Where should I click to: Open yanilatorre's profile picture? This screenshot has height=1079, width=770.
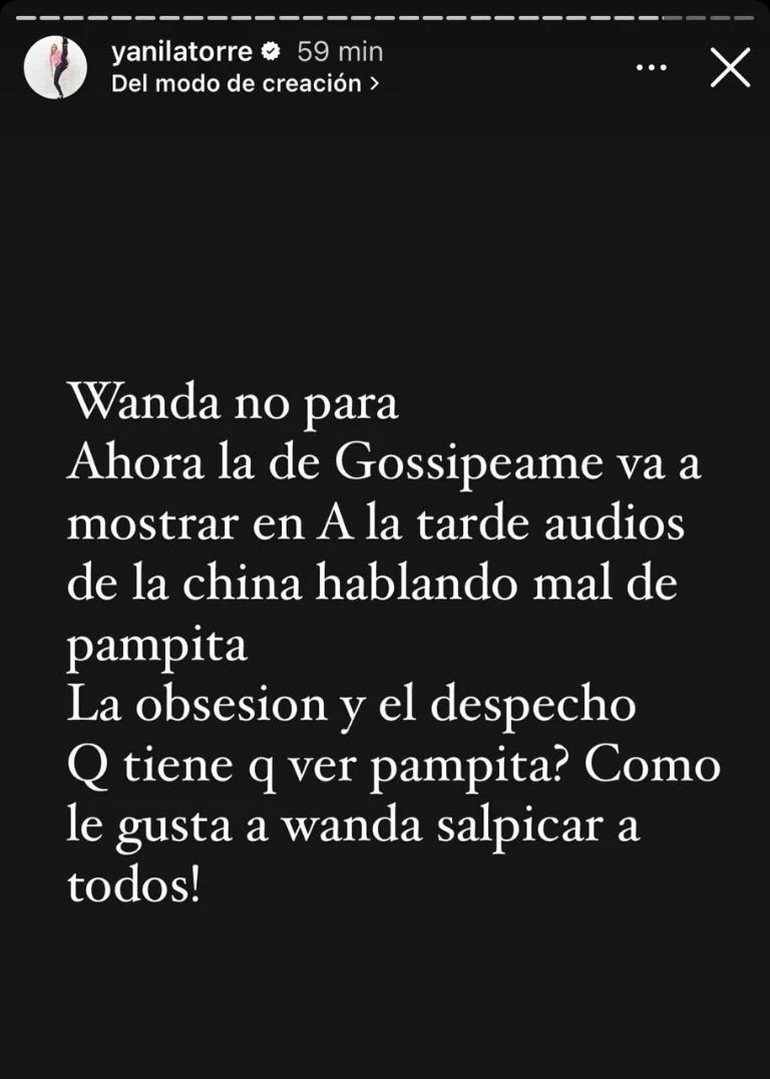point(56,67)
